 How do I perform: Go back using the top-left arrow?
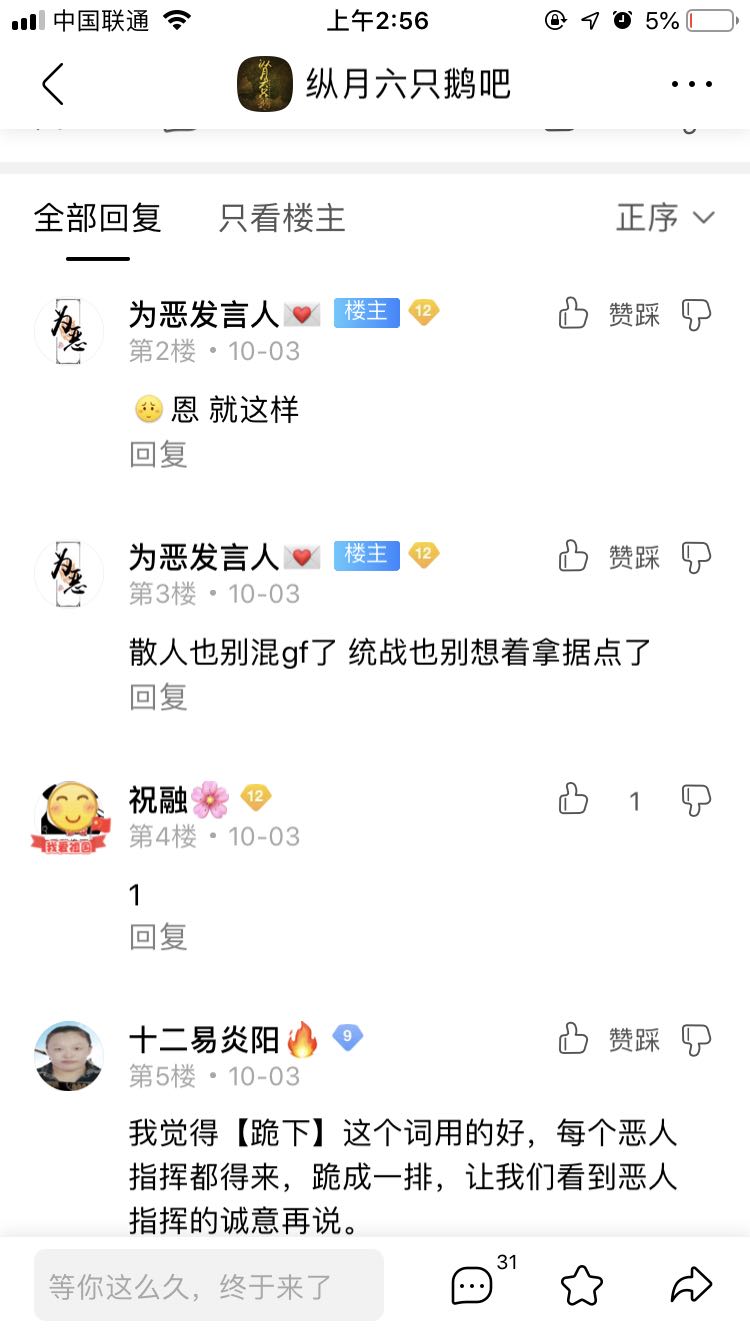(x=53, y=84)
